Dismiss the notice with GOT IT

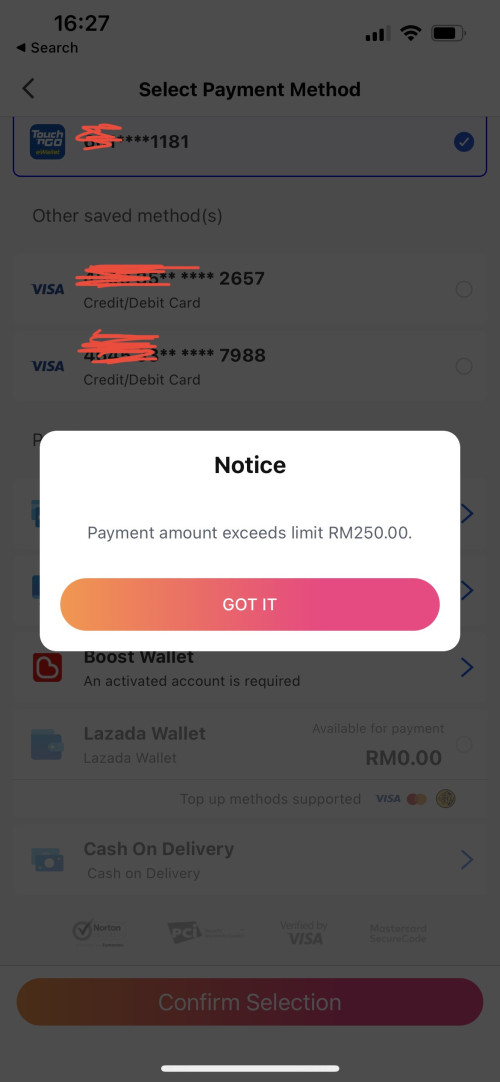tap(250, 604)
